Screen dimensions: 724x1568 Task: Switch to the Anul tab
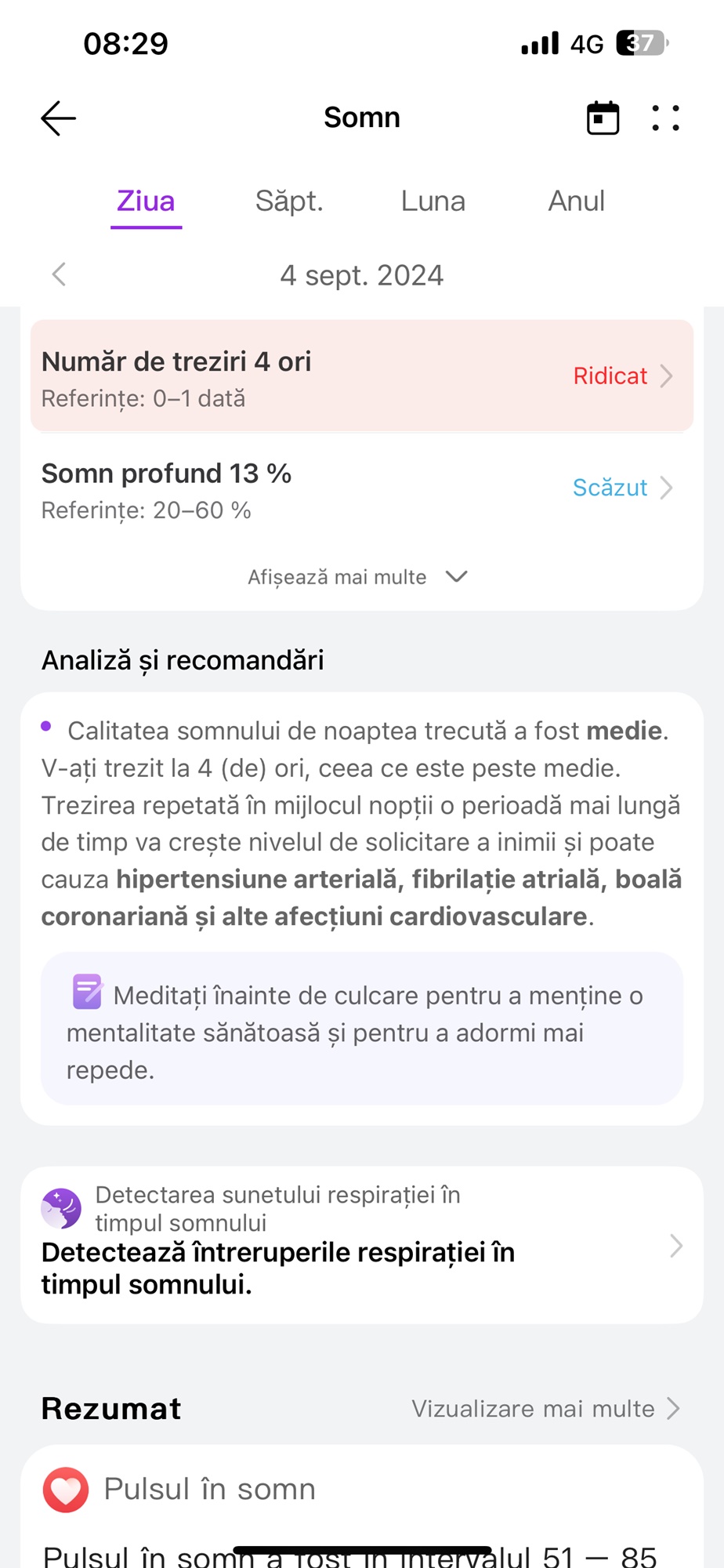[576, 201]
